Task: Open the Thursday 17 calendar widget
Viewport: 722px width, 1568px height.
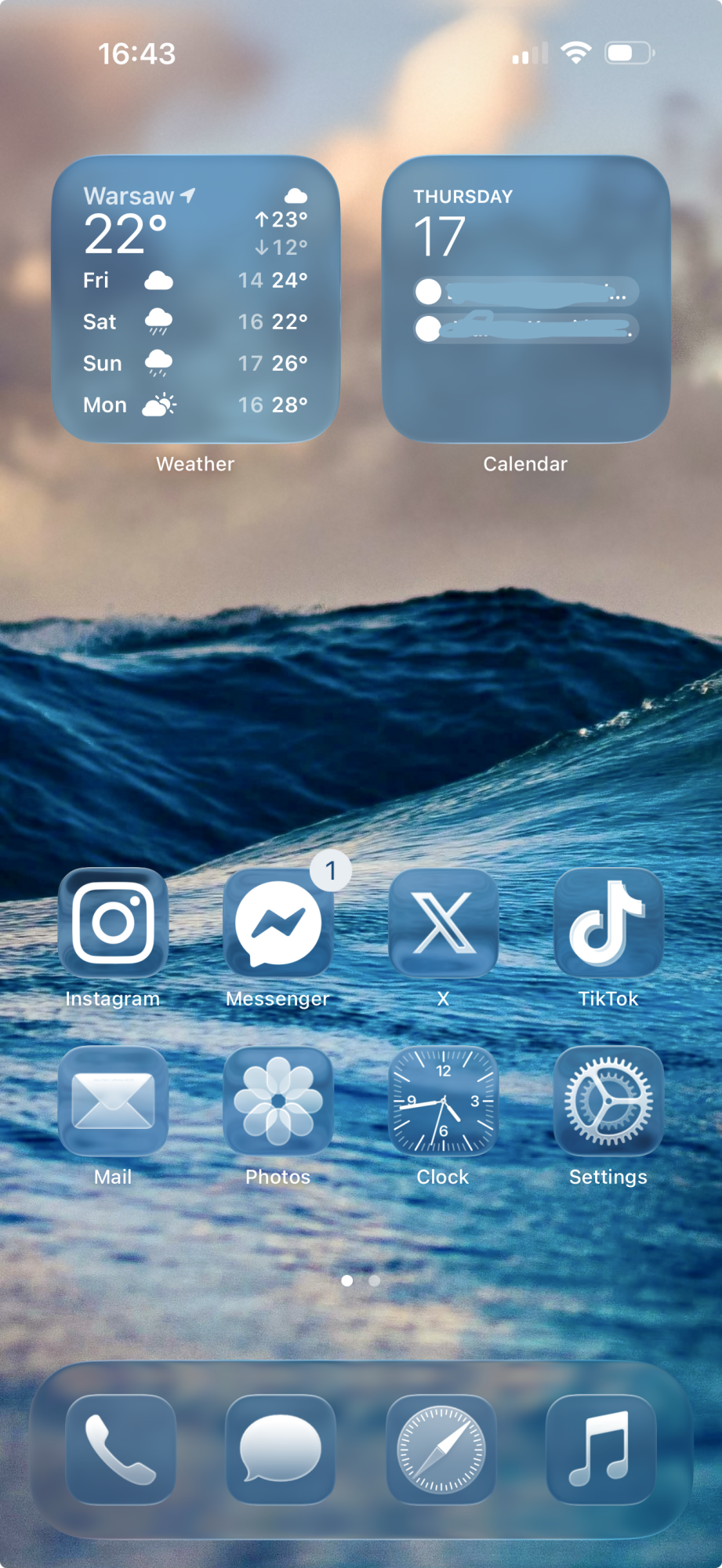Action: click(525, 299)
